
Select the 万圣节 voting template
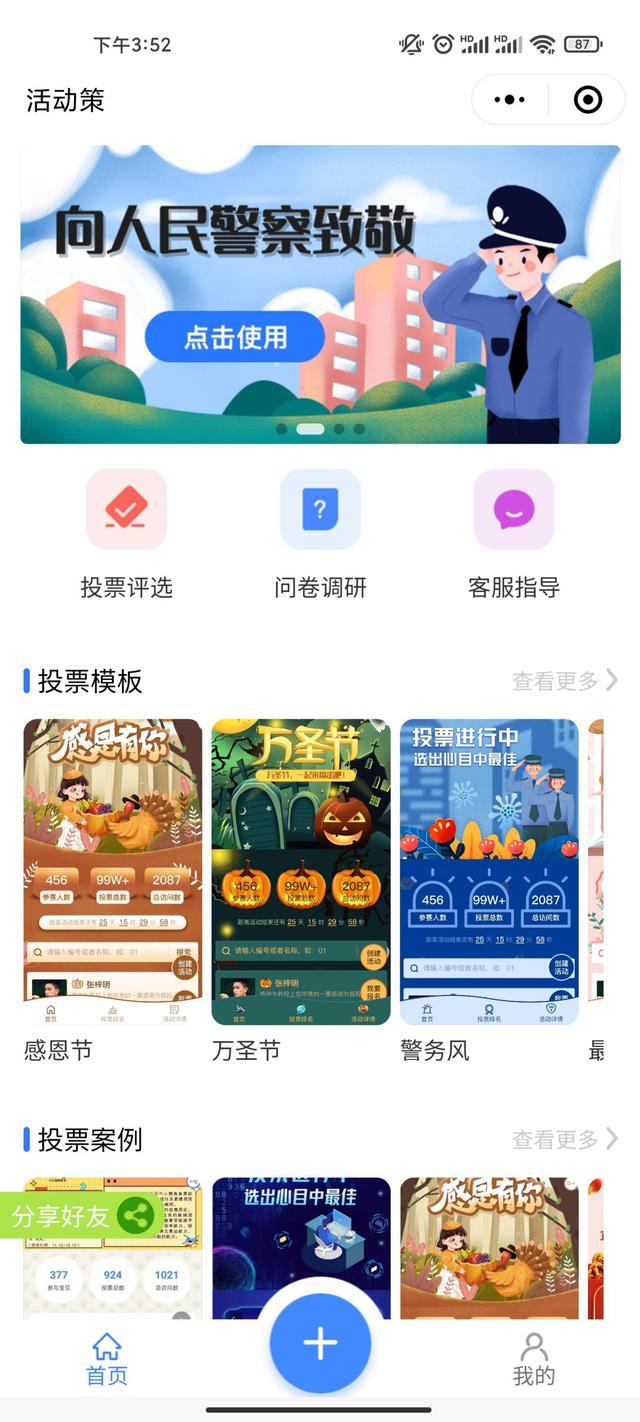[301, 872]
